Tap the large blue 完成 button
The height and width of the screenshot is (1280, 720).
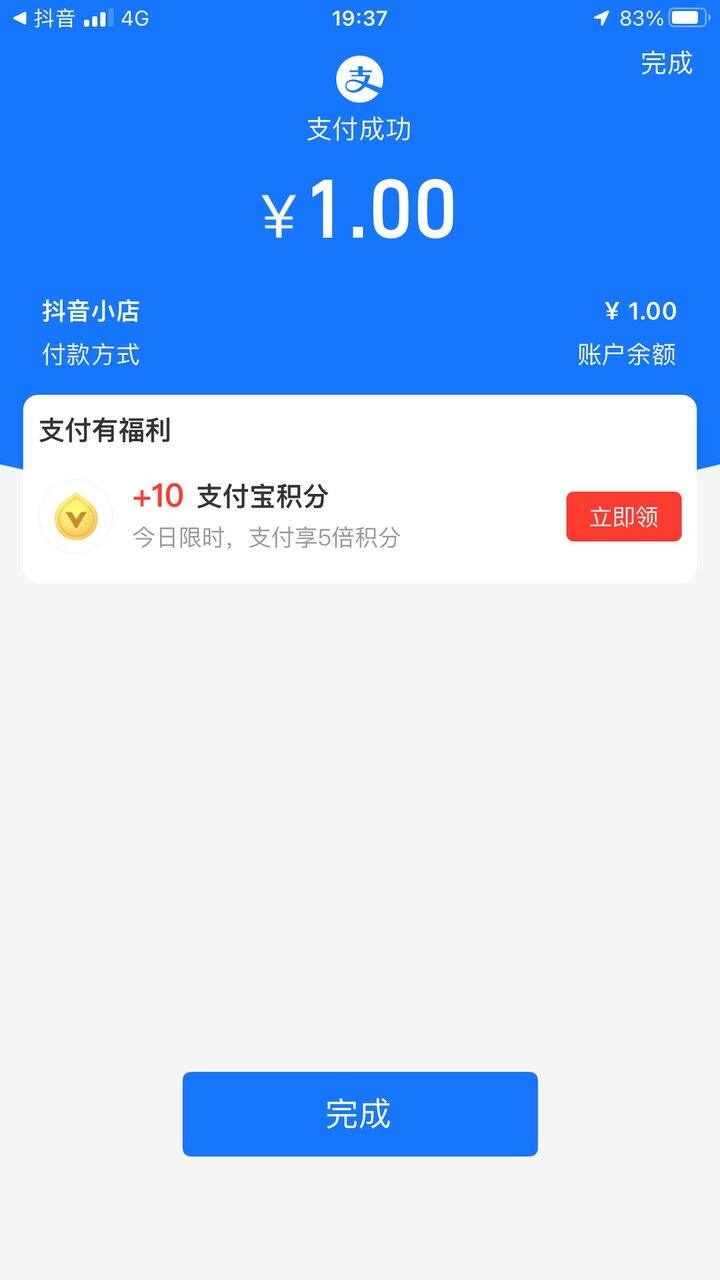point(360,1114)
